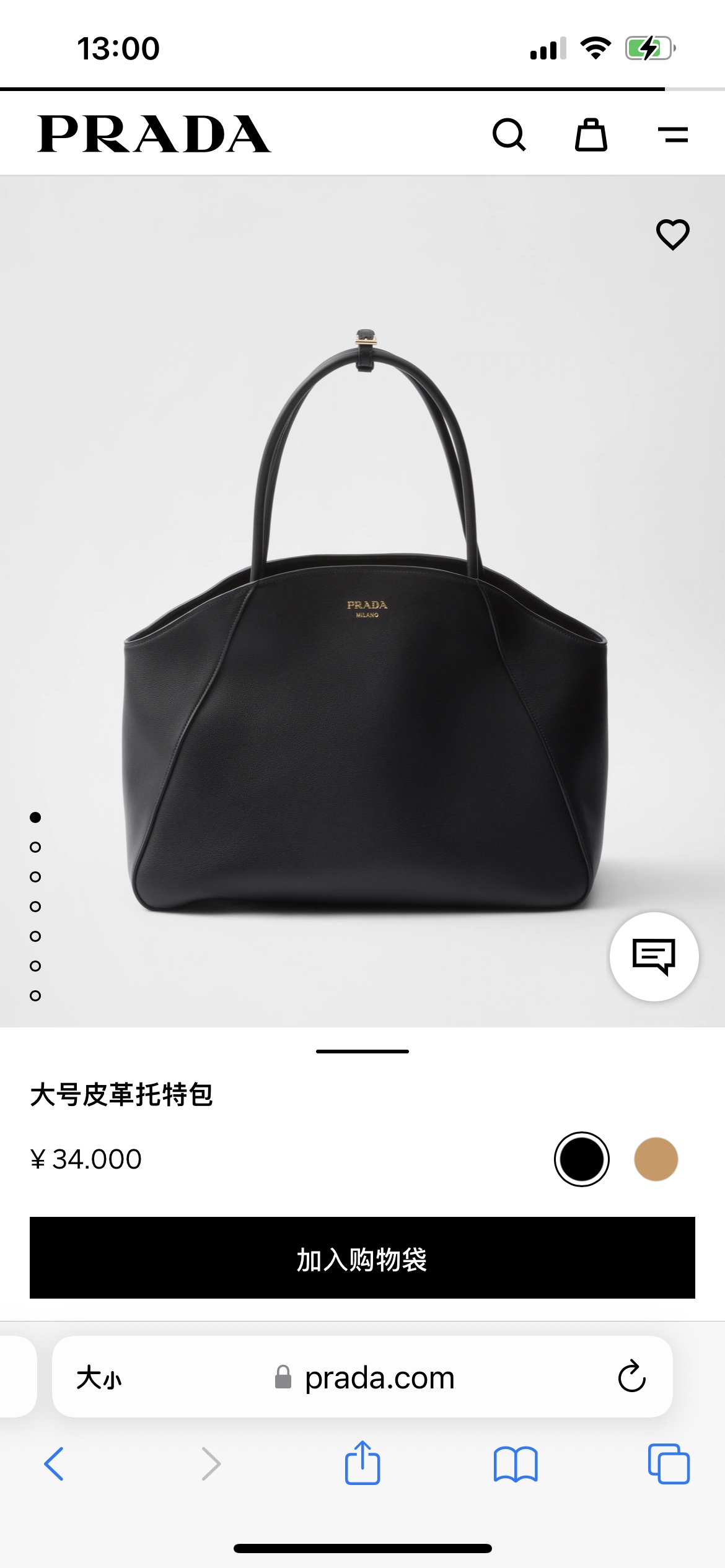This screenshot has height=1568, width=725.
Task: Tap the prada.com address bar
Action: click(x=379, y=1377)
